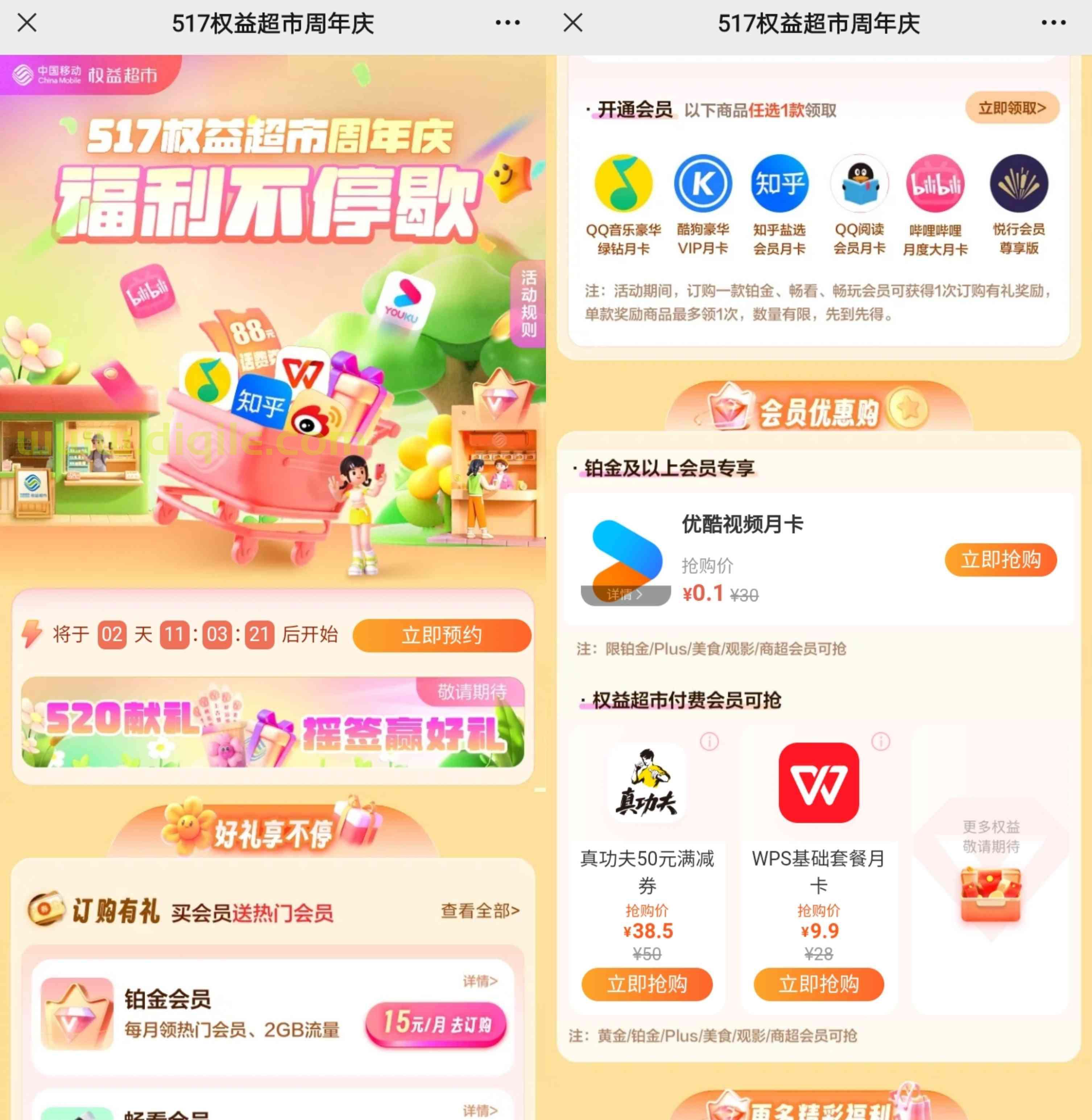Open 详情 on the 优酷视频月卡 icon
1092x1120 pixels.
[x=625, y=595]
